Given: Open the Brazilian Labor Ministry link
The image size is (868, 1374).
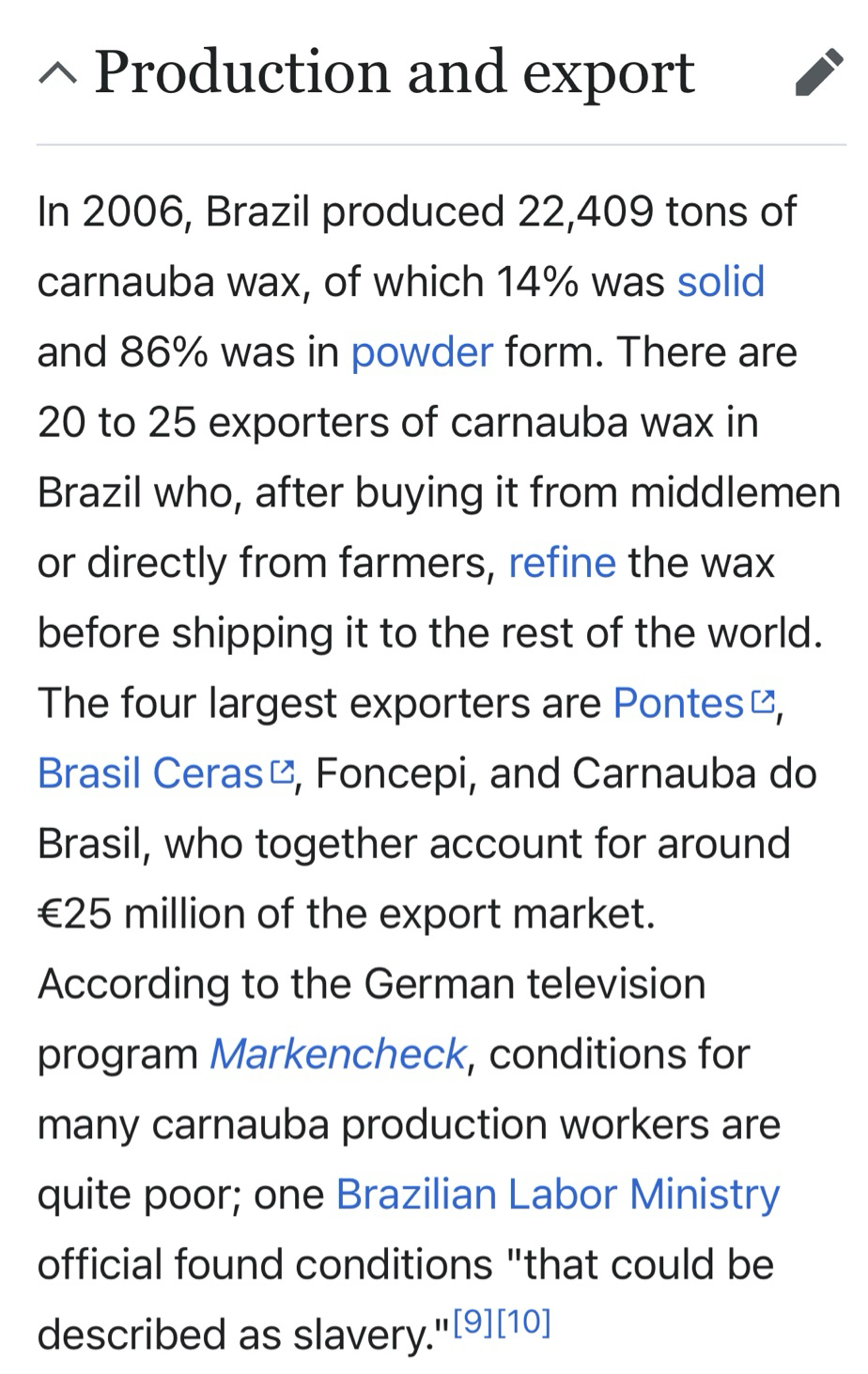Looking at the screenshot, I should [557, 1194].
